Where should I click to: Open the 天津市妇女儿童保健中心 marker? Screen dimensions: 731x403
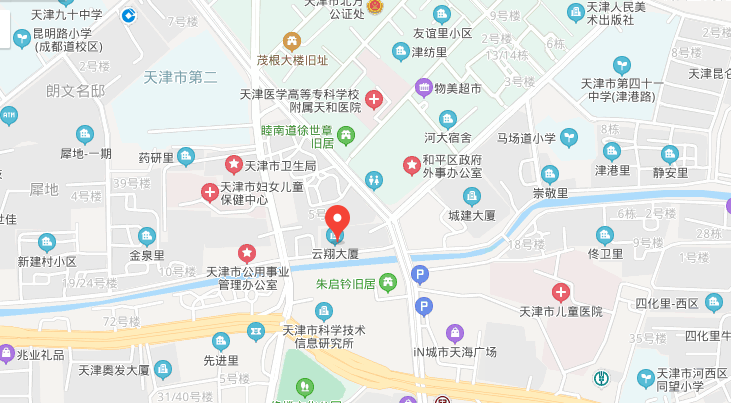pyautogui.click(x=211, y=191)
